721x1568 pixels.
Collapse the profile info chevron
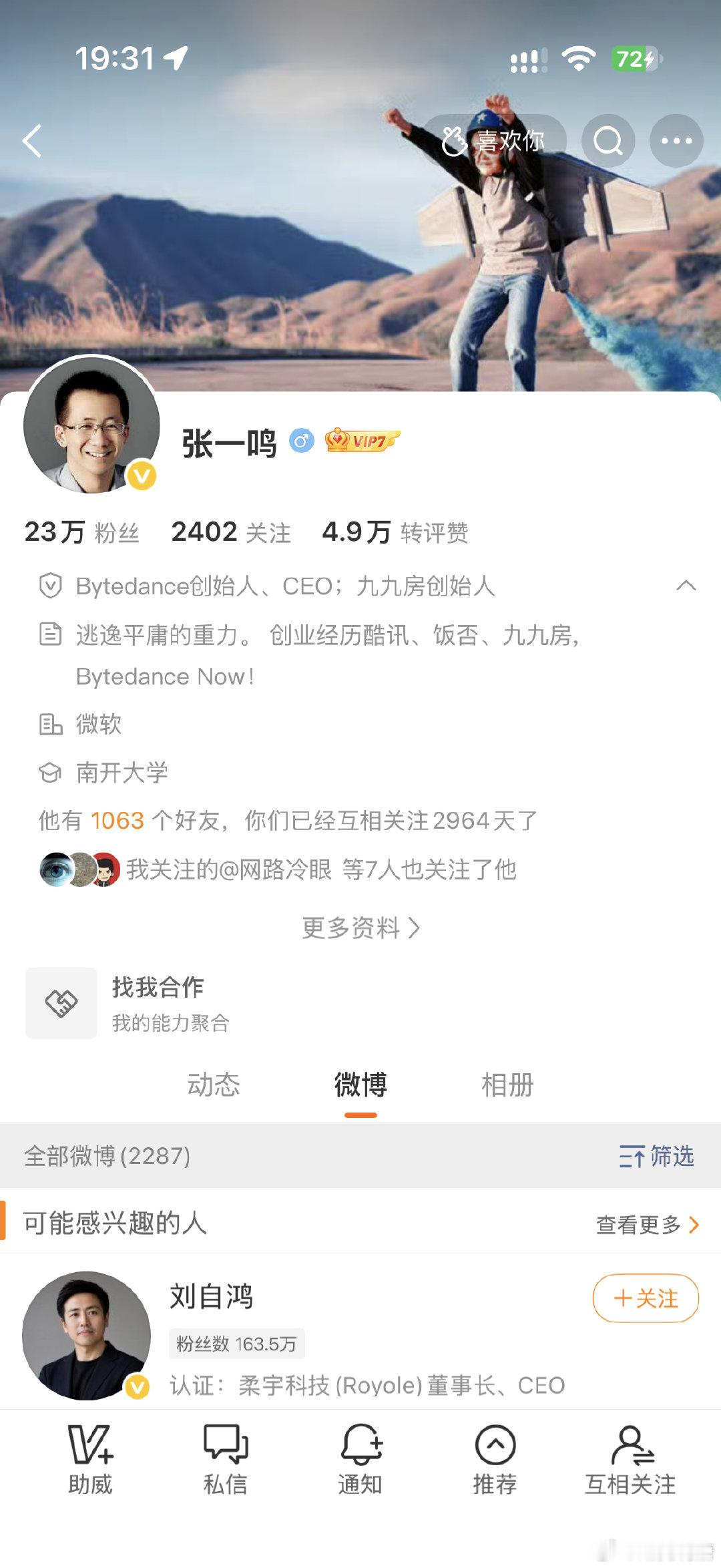(x=686, y=586)
